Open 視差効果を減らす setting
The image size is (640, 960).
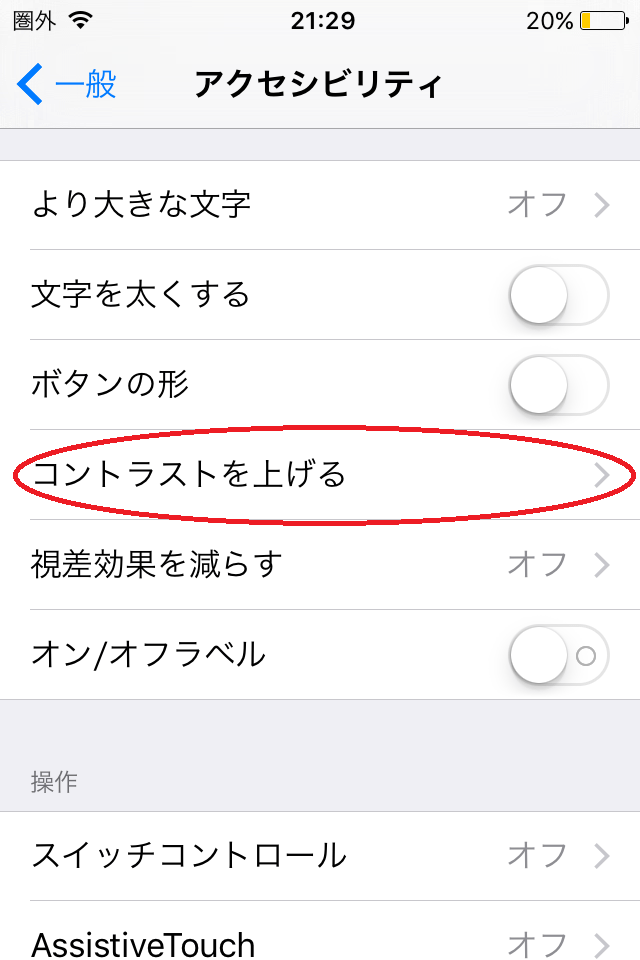point(320,565)
